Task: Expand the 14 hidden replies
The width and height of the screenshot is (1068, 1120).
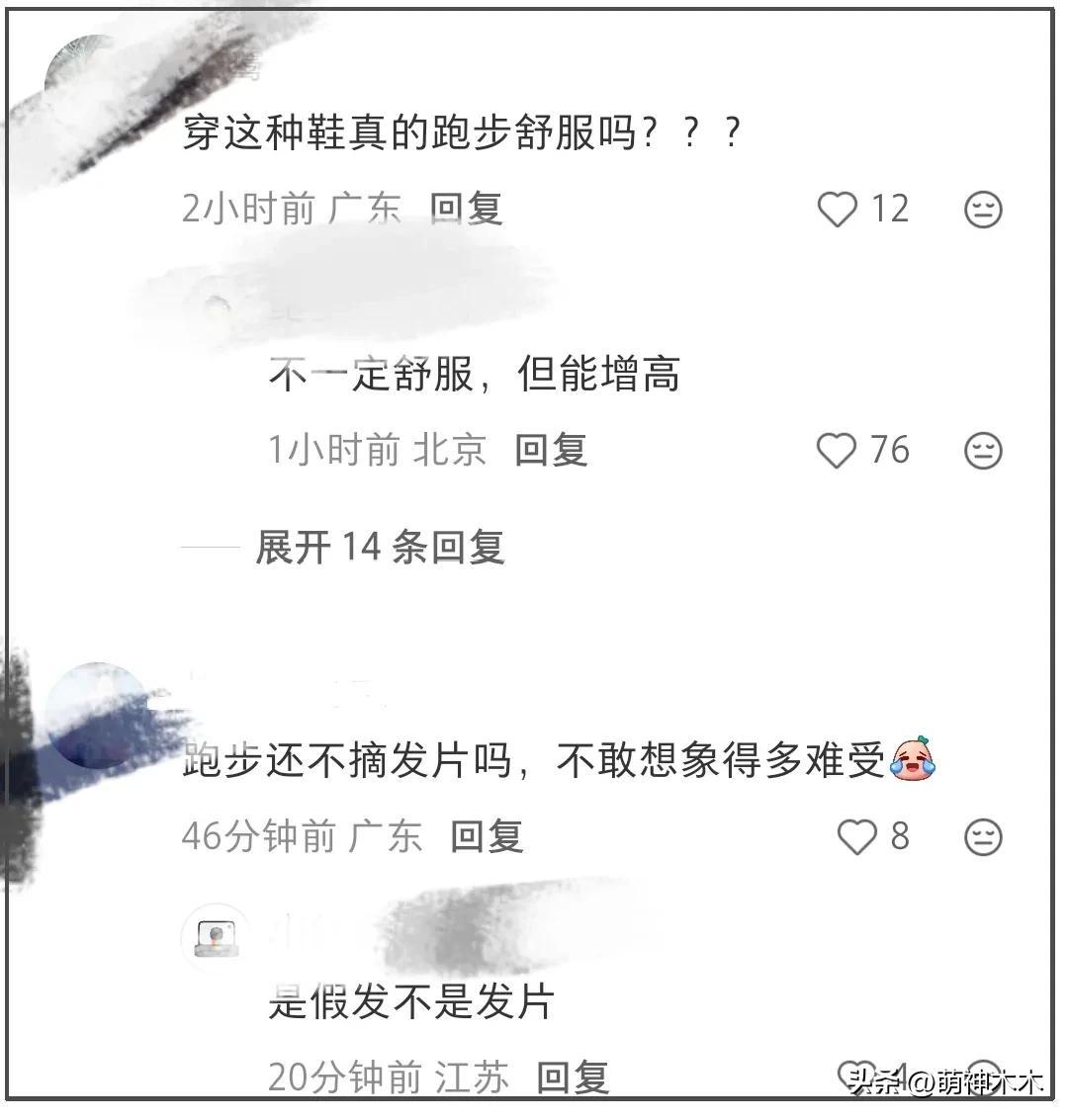Action: [x=380, y=547]
